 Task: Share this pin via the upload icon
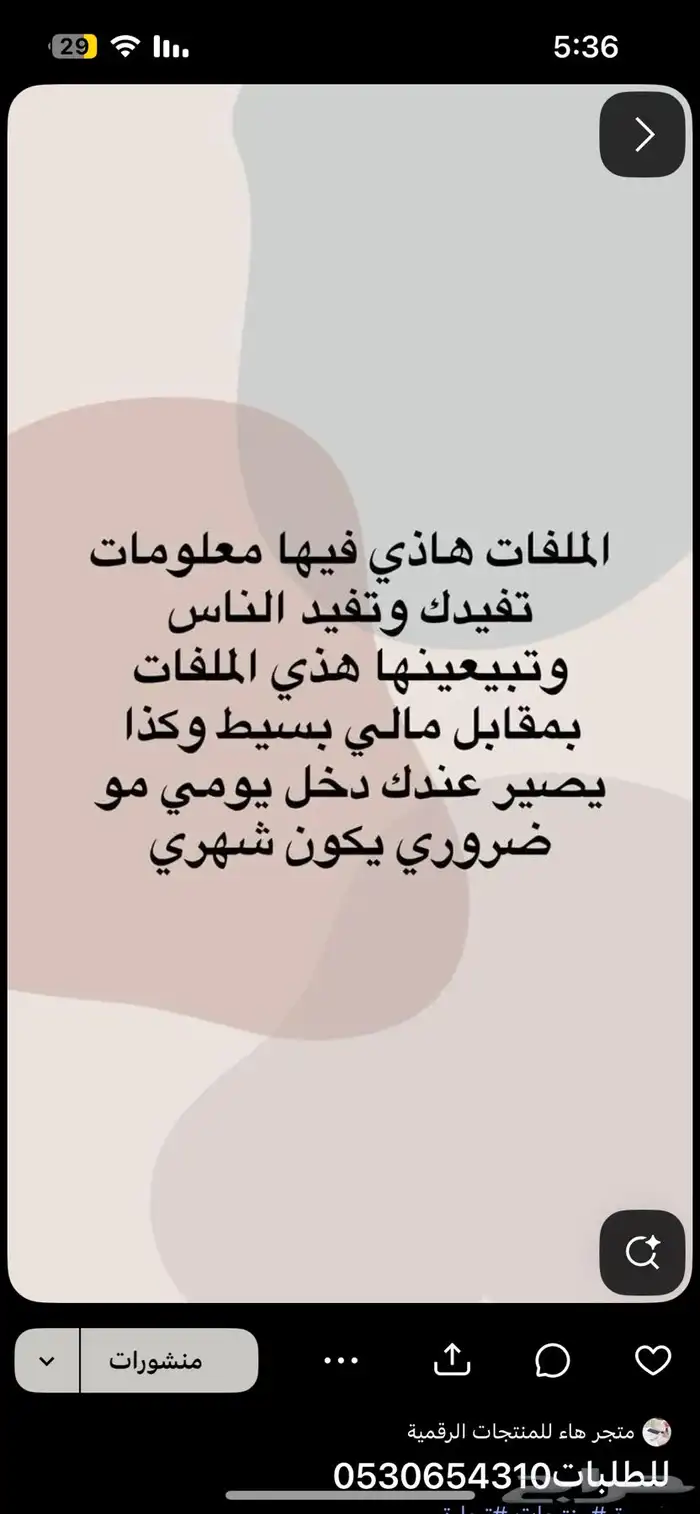coord(451,1360)
